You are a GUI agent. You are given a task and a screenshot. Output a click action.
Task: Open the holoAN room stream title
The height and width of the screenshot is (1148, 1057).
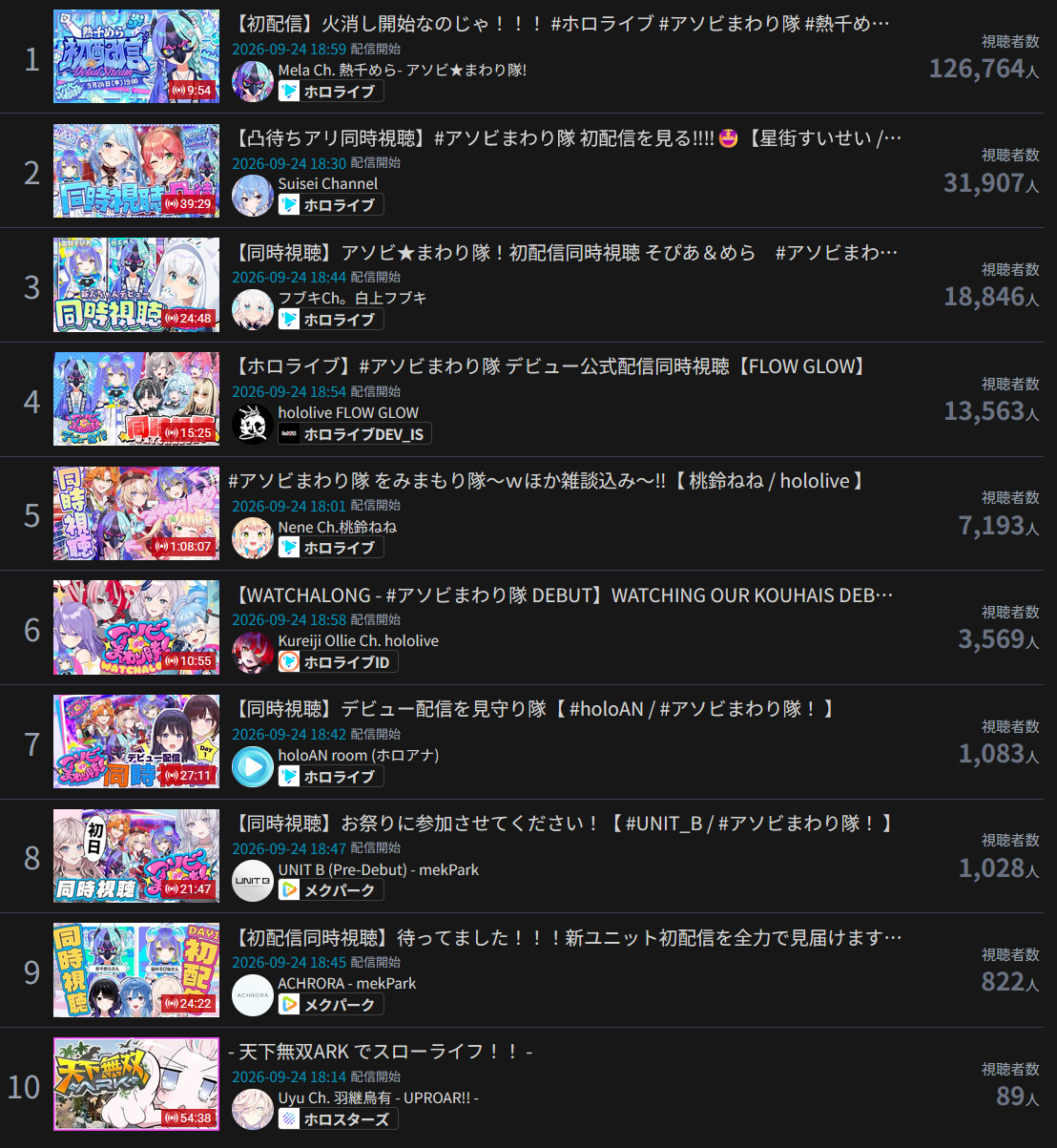click(x=535, y=709)
